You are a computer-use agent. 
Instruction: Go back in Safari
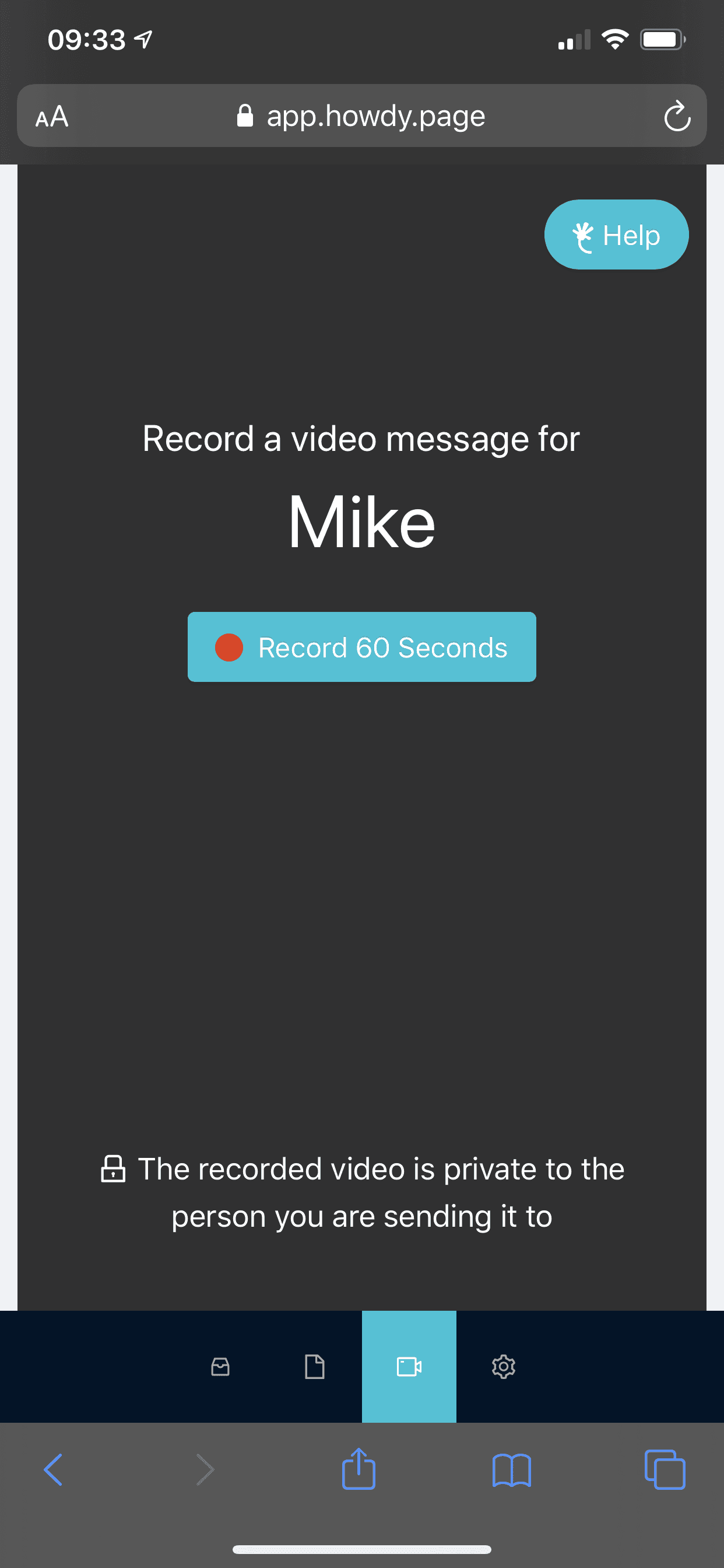tap(54, 1470)
